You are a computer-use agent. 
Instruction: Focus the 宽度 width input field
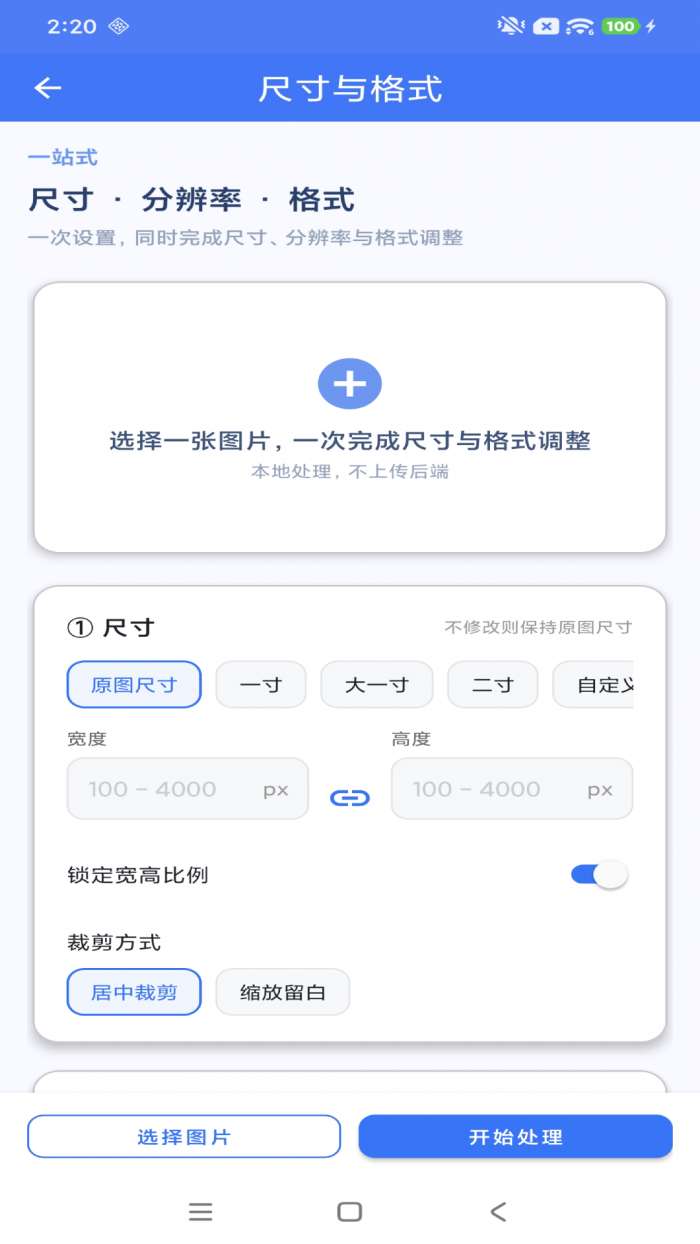188,789
